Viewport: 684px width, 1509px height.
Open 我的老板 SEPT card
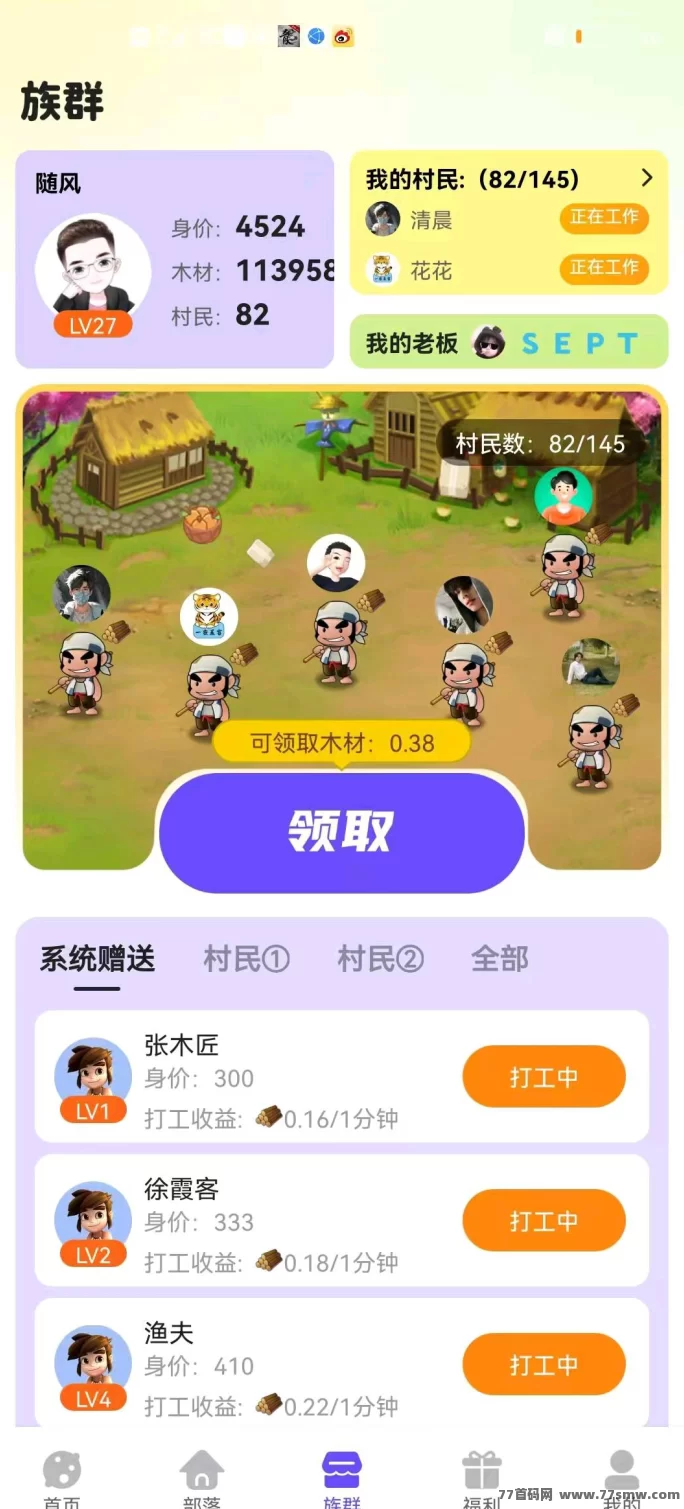(x=508, y=343)
